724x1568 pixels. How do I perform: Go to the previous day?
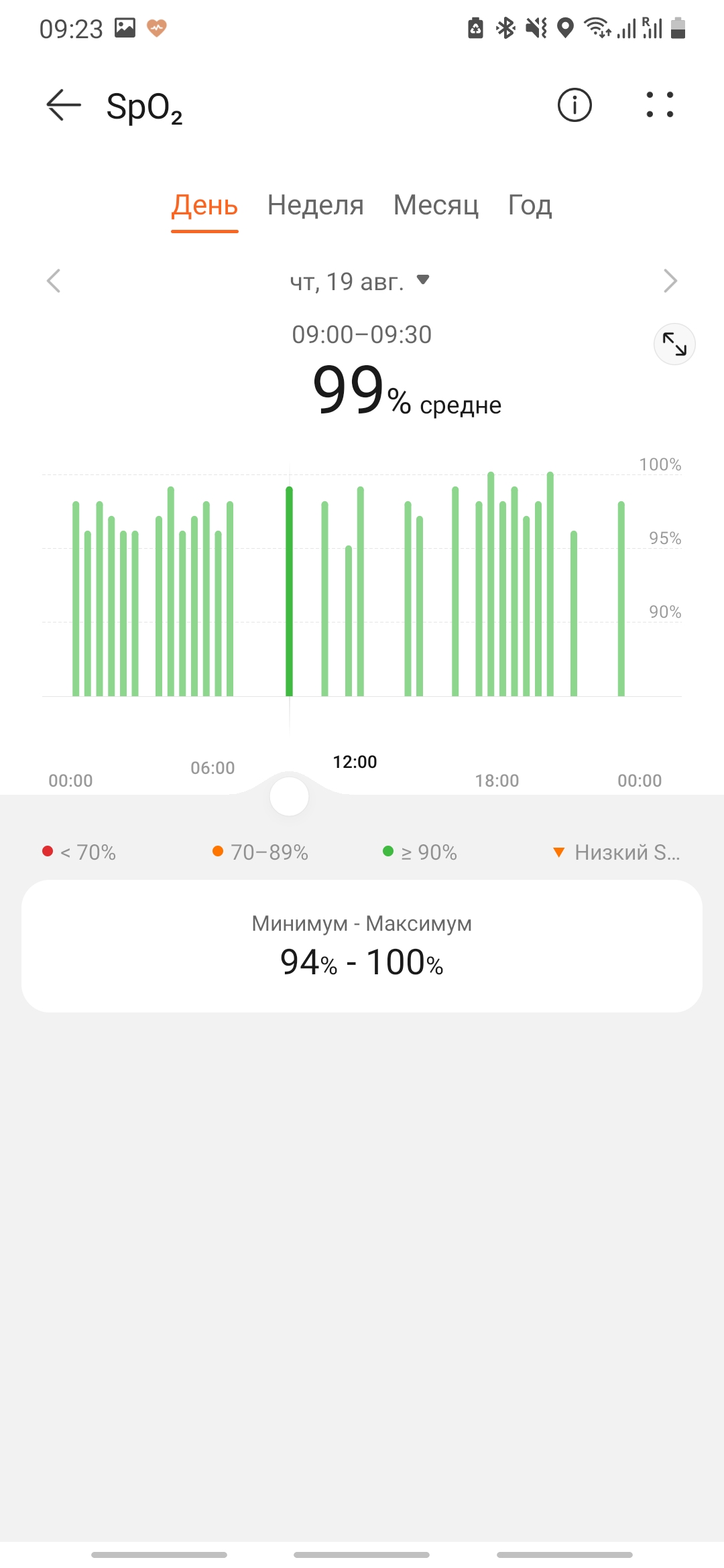coord(54,281)
